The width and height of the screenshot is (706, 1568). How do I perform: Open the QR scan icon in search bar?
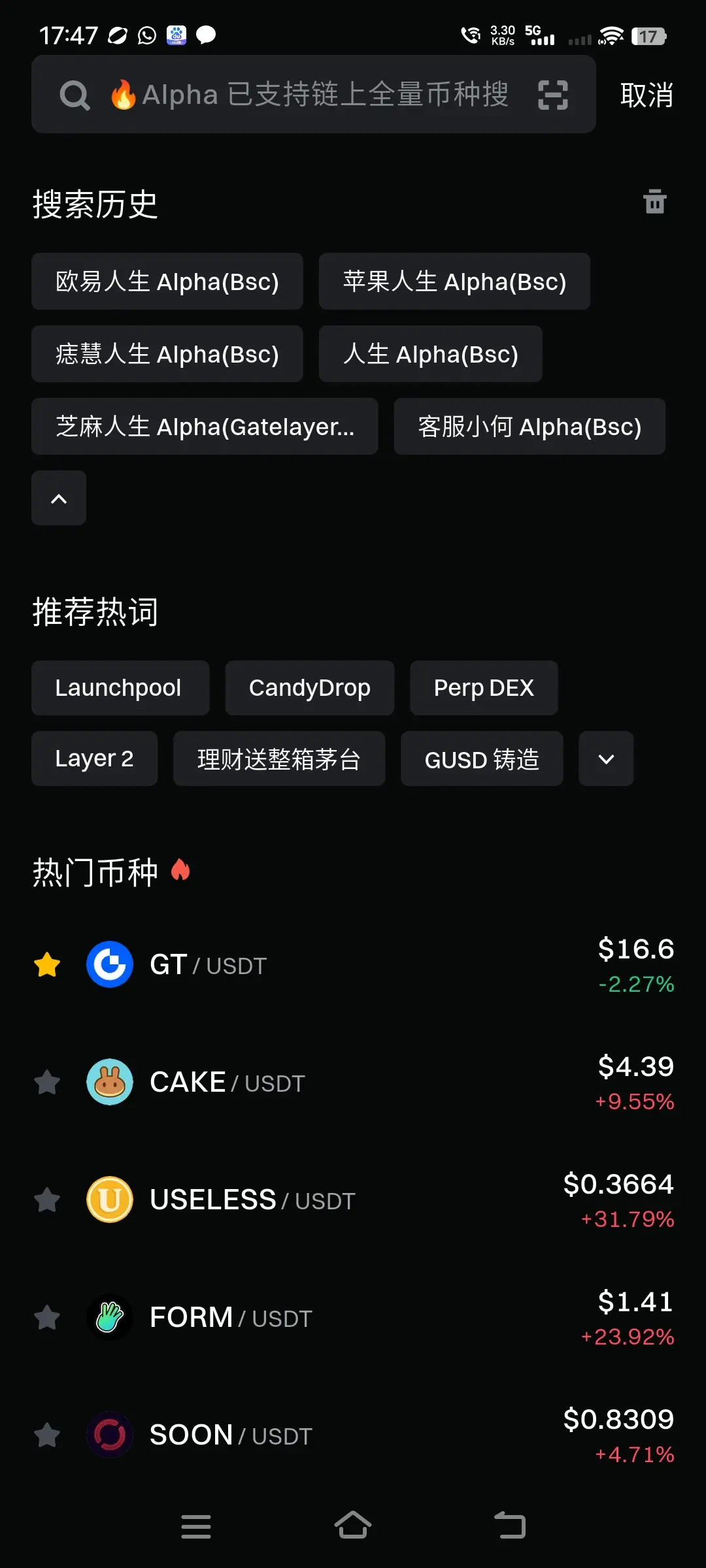coord(552,95)
